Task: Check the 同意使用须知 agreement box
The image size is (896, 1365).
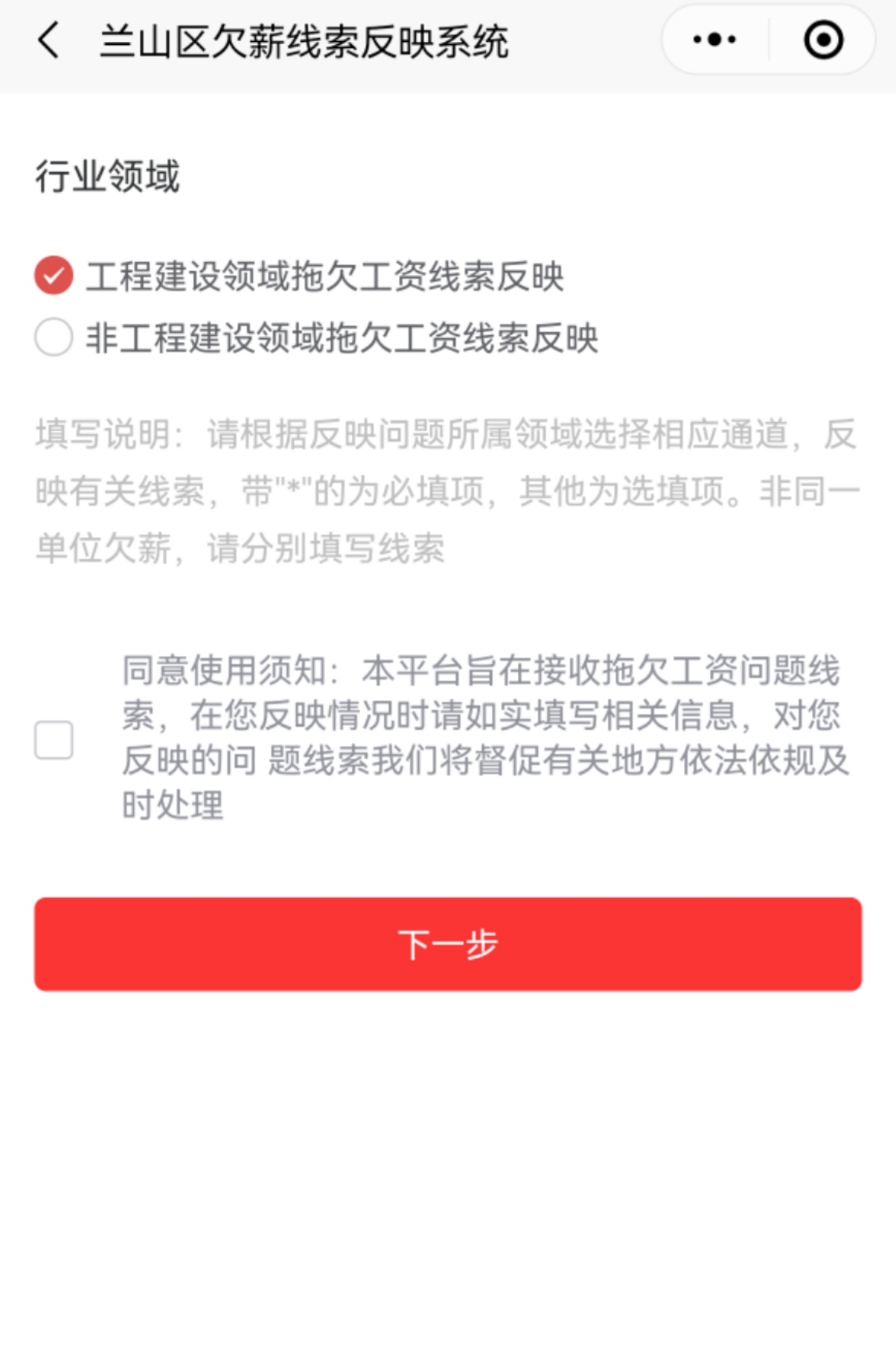Action: (54, 739)
